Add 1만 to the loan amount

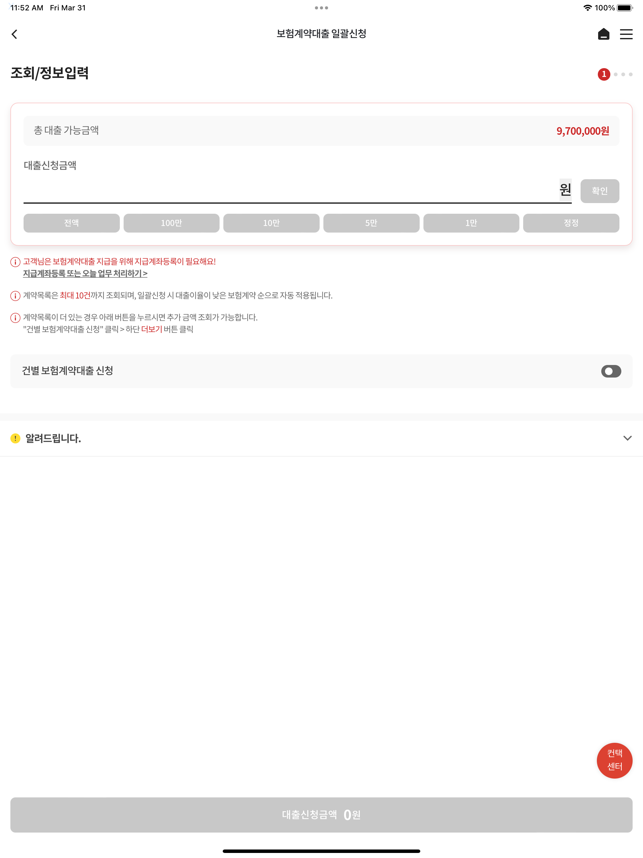pos(471,223)
